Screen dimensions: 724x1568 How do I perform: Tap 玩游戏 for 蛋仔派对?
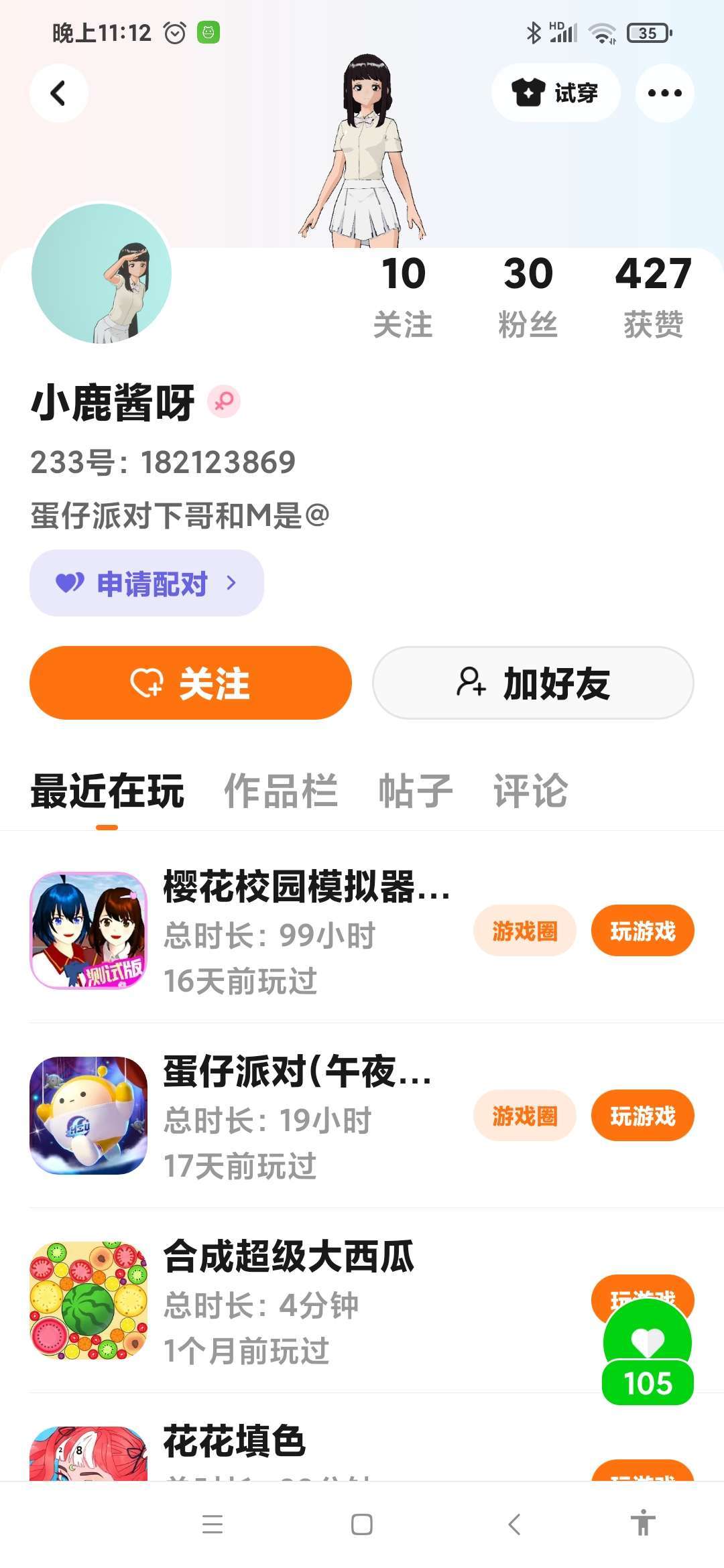point(642,1116)
